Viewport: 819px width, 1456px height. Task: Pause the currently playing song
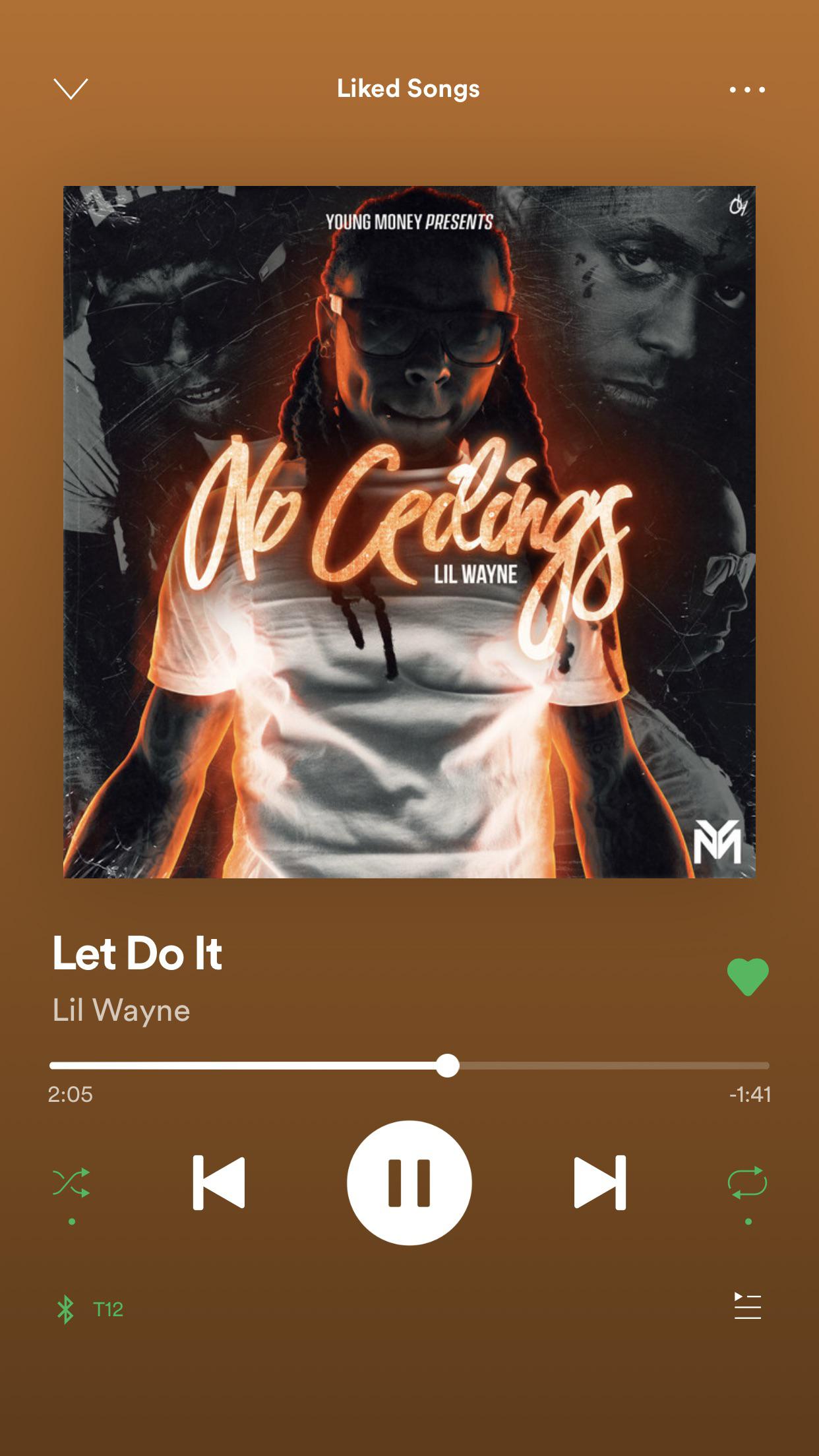click(409, 1184)
